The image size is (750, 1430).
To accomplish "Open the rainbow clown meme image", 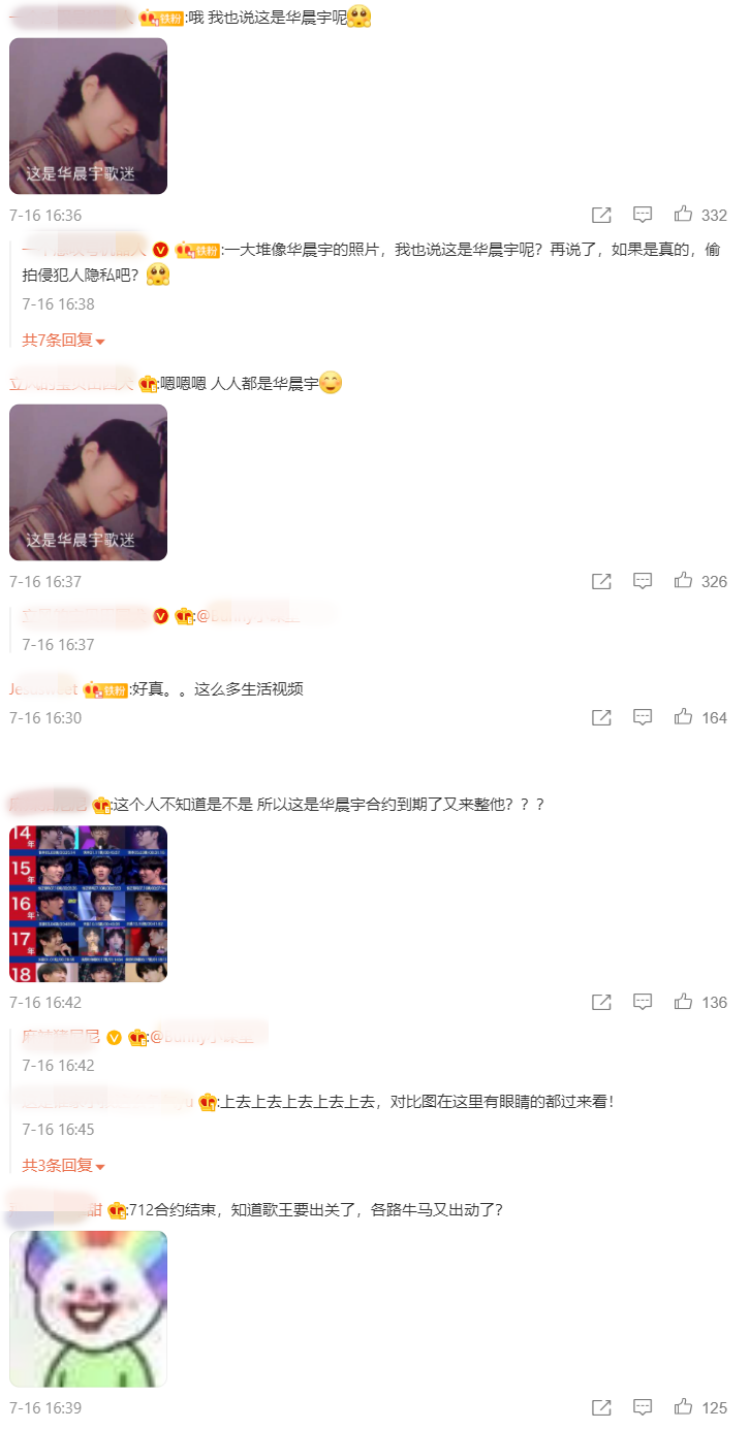I will [x=88, y=1309].
